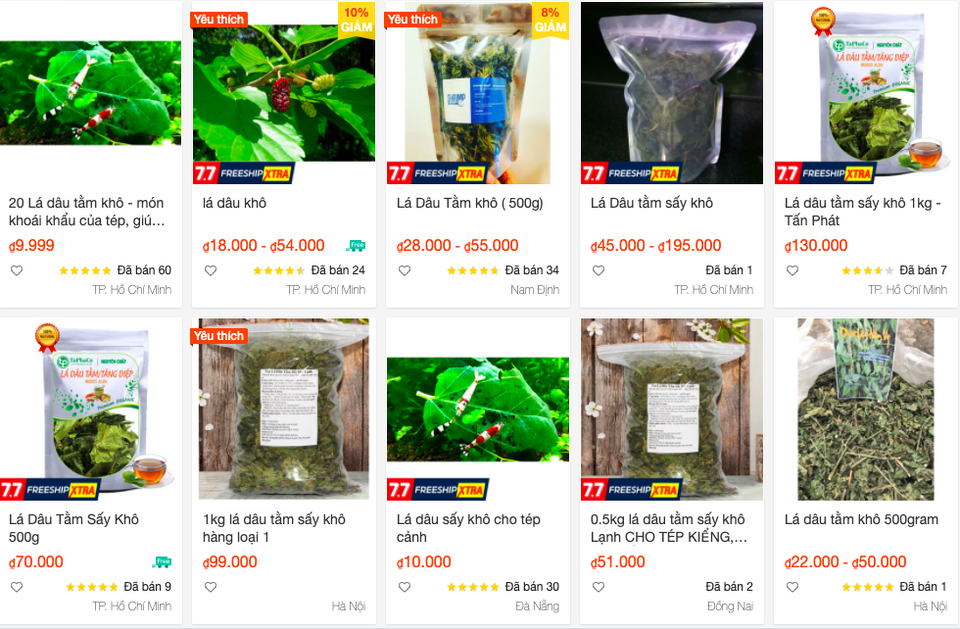Open 'Lá Dâu Tằm Sấy Khô 500g' card

click(x=74, y=528)
